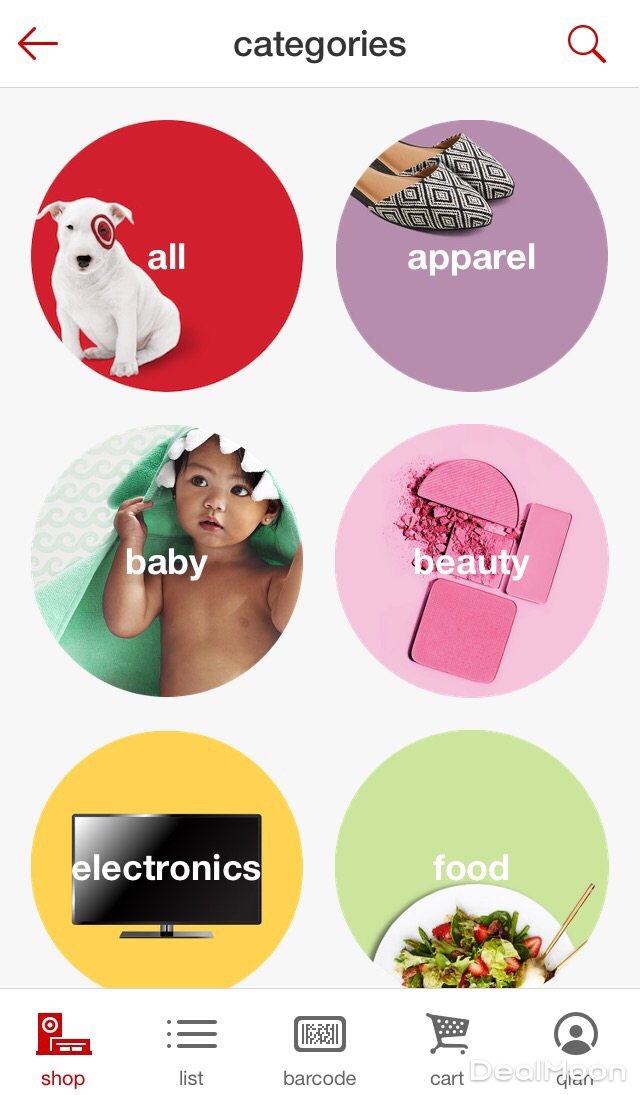This screenshot has width=640, height=1095.
Task: Open the all category
Action: 167,256
